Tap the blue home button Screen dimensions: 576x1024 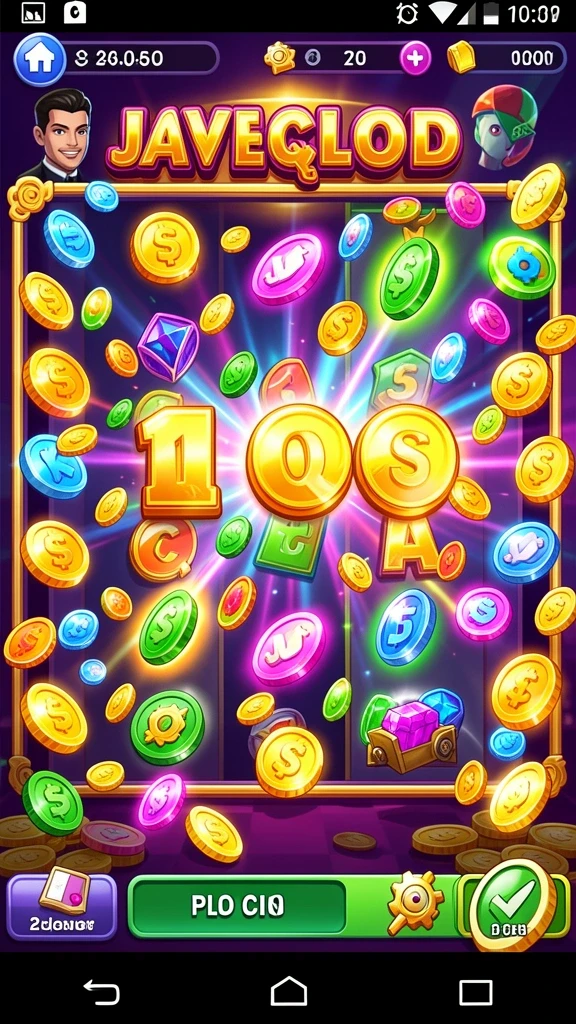tap(39, 59)
